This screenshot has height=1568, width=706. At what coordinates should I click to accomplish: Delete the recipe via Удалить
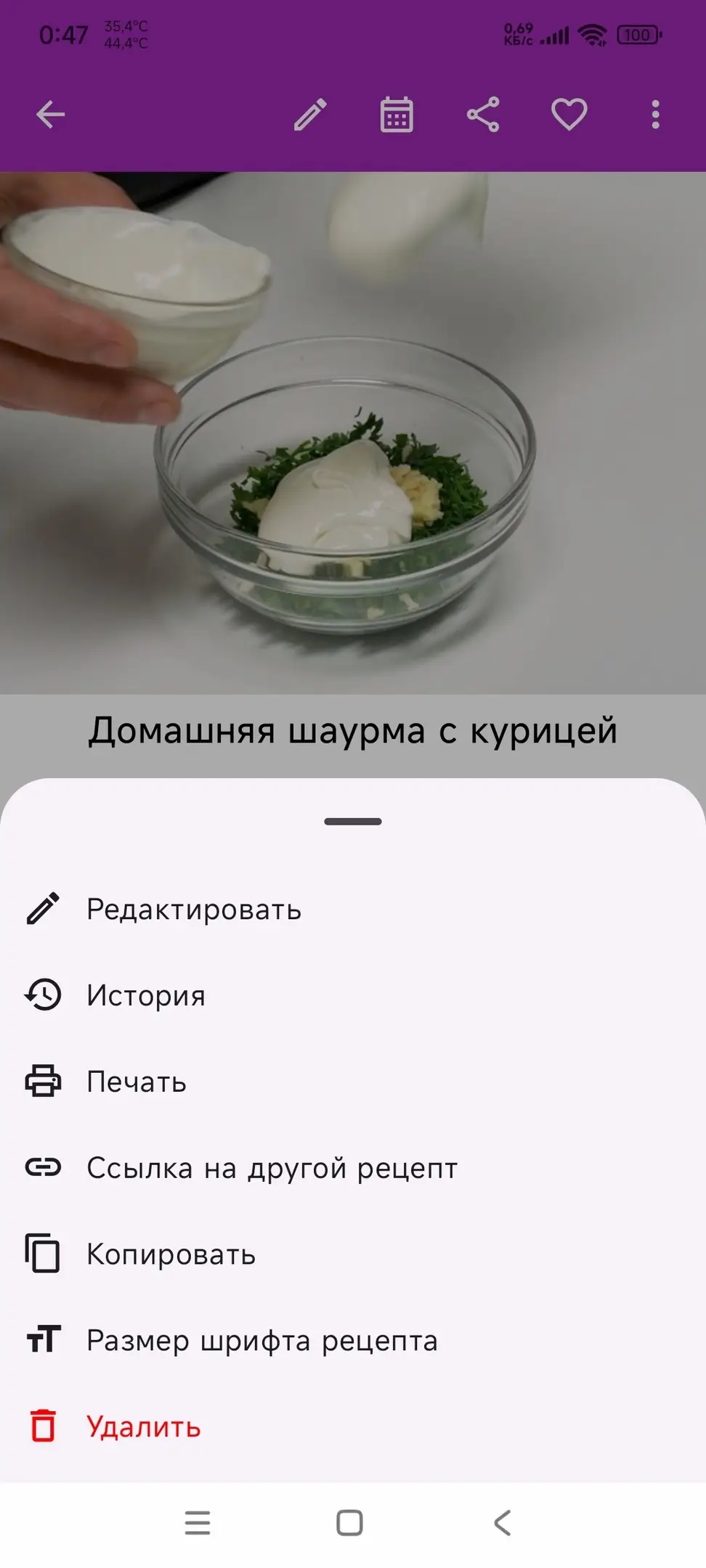[x=143, y=1426]
